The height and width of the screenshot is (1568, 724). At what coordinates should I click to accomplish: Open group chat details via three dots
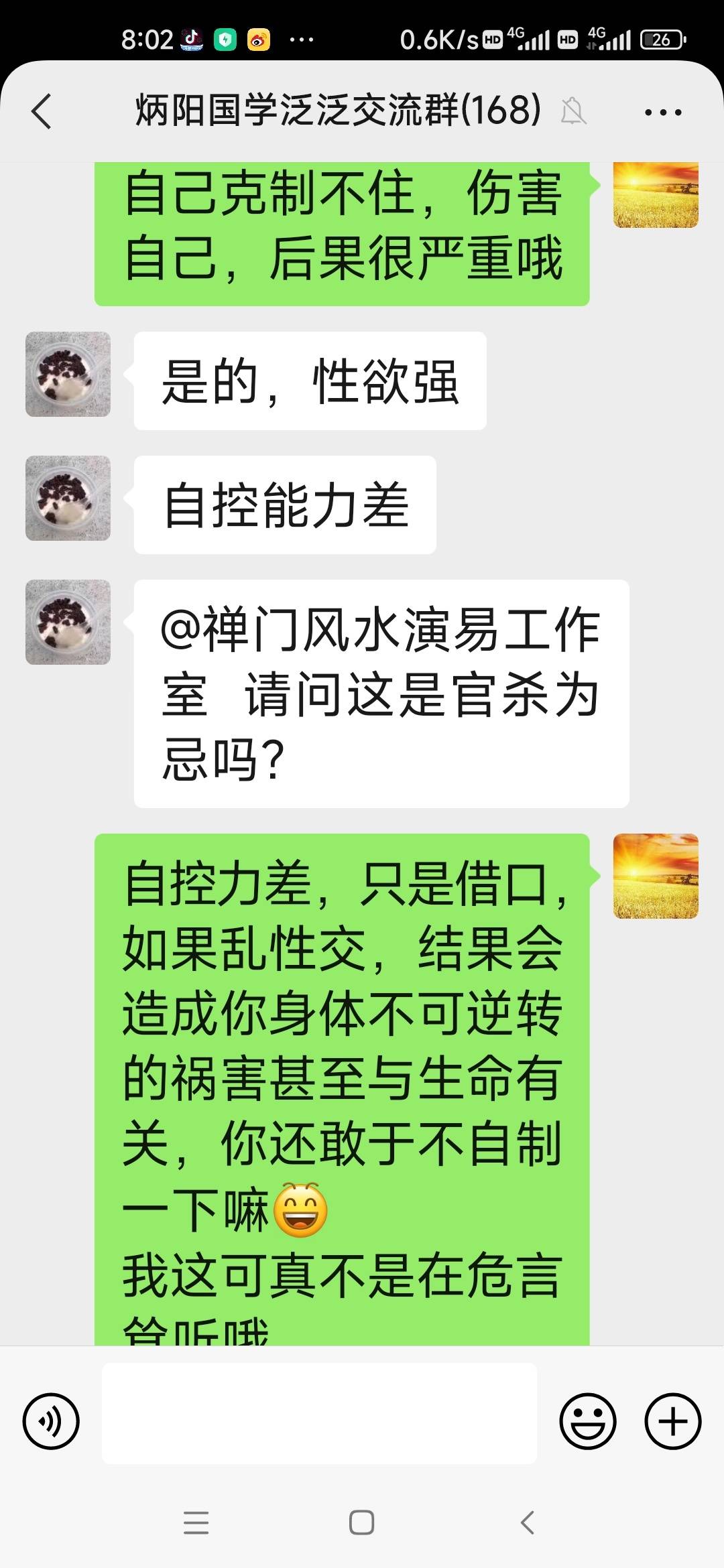tap(662, 112)
